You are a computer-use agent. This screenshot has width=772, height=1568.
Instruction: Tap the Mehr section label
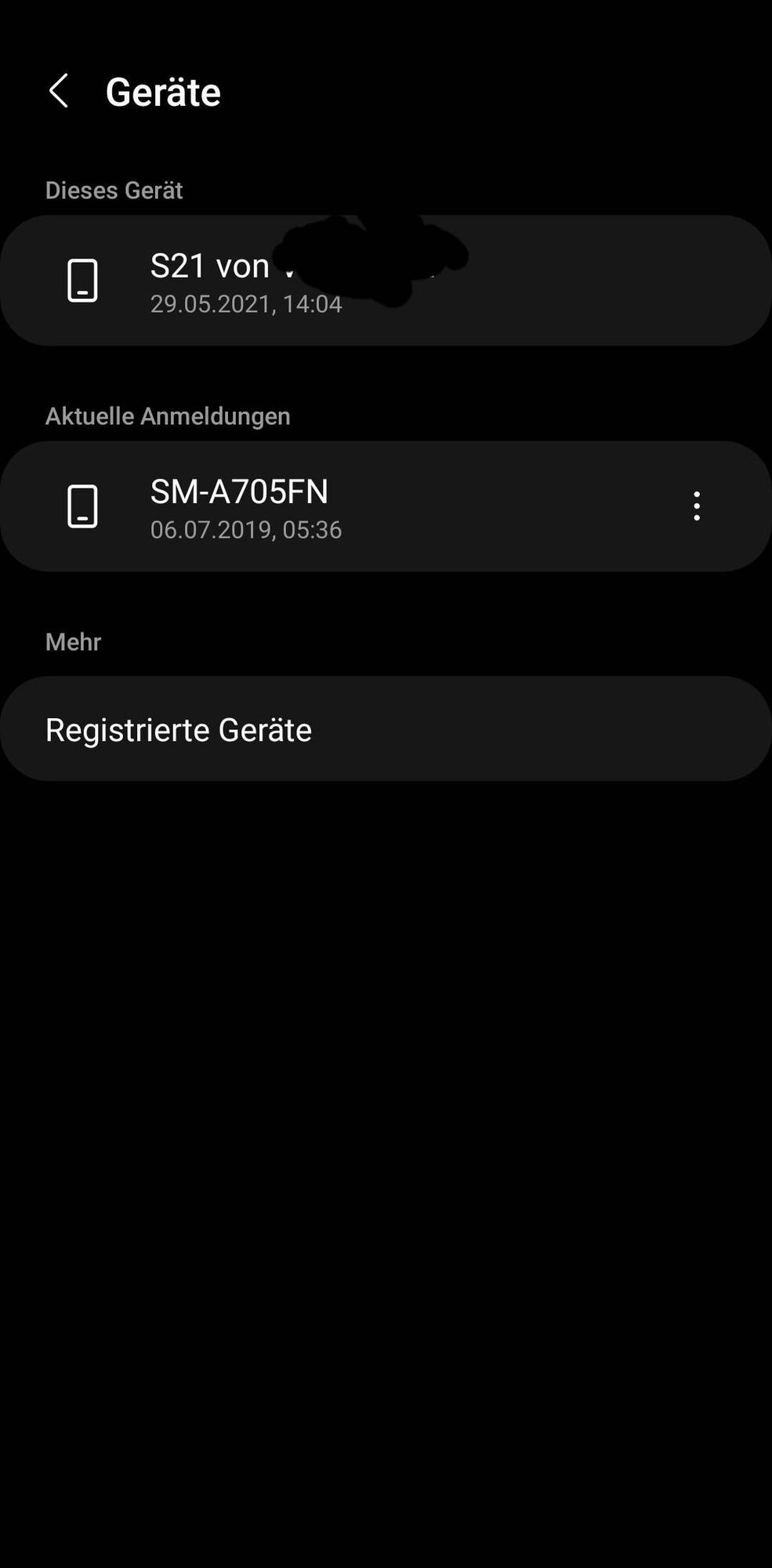click(x=73, y=641)
